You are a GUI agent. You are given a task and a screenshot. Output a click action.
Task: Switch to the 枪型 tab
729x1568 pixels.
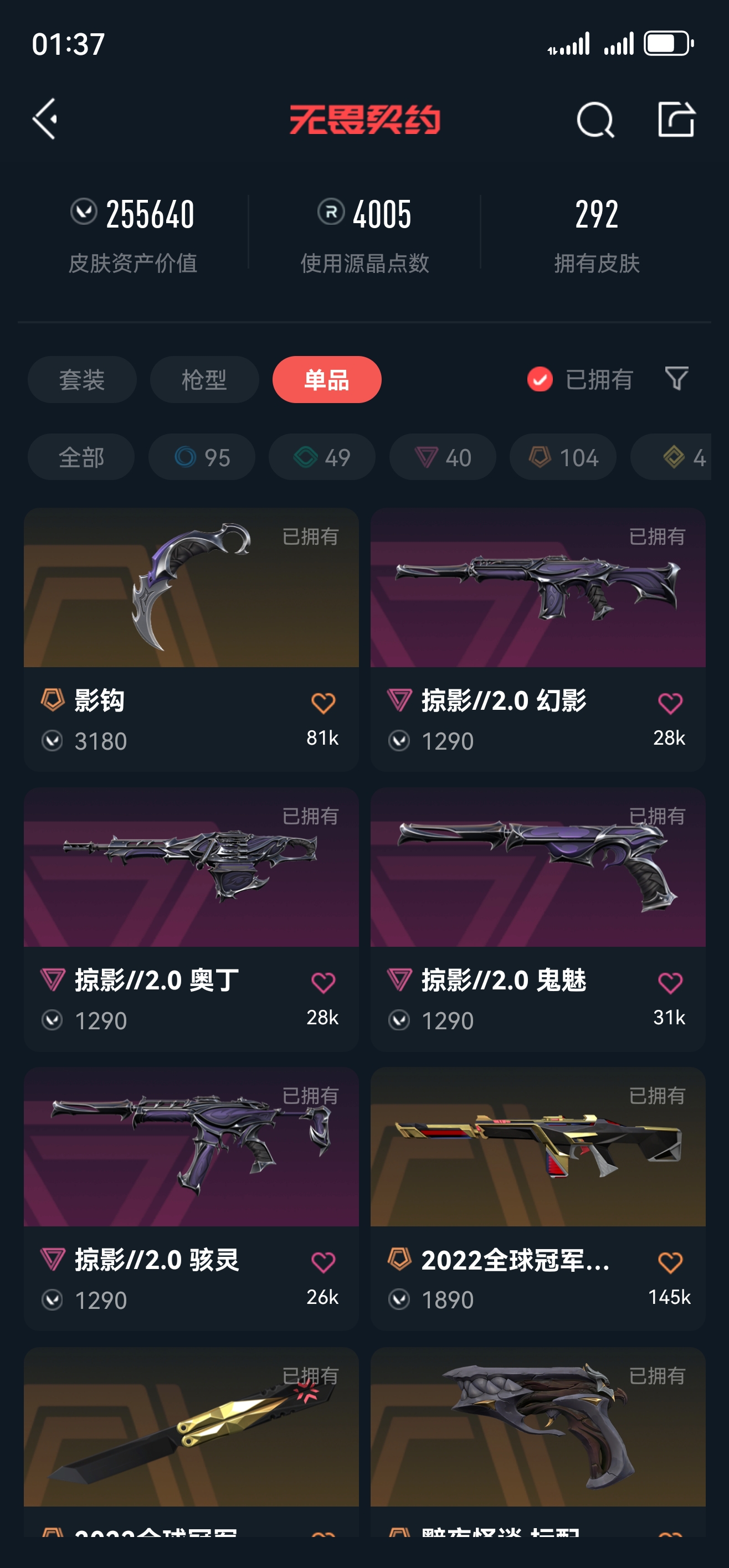point(204,380)
